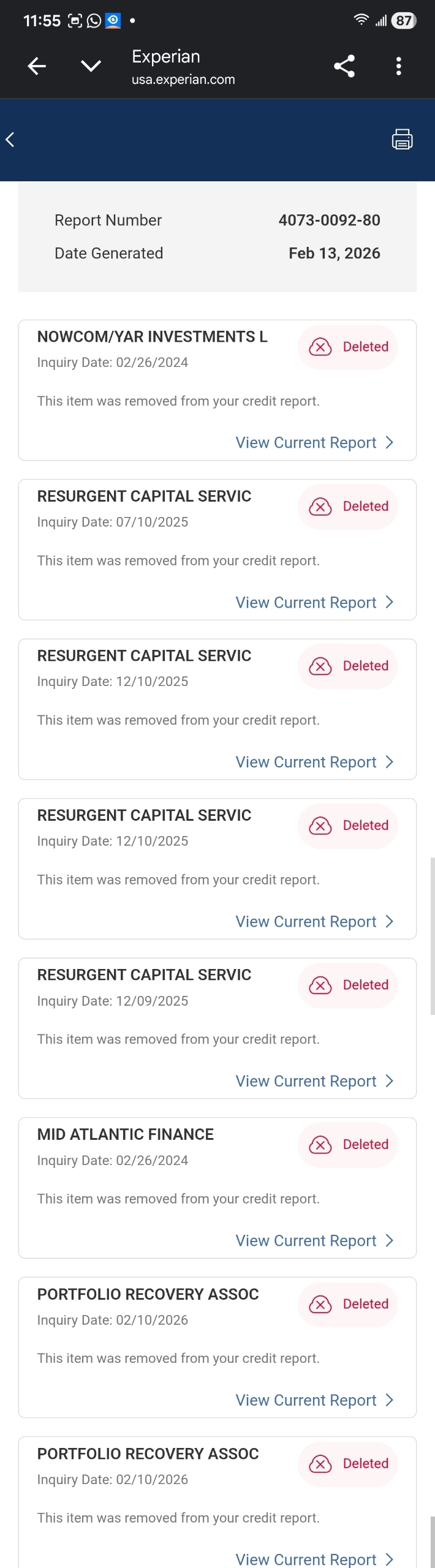Print the dispute results report

click(402, 140)
